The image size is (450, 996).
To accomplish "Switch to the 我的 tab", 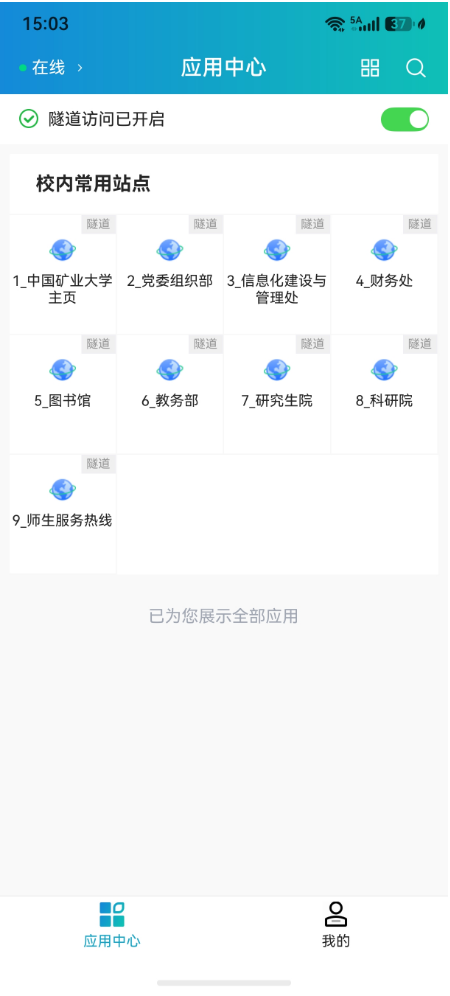I will tap(336, 924).
